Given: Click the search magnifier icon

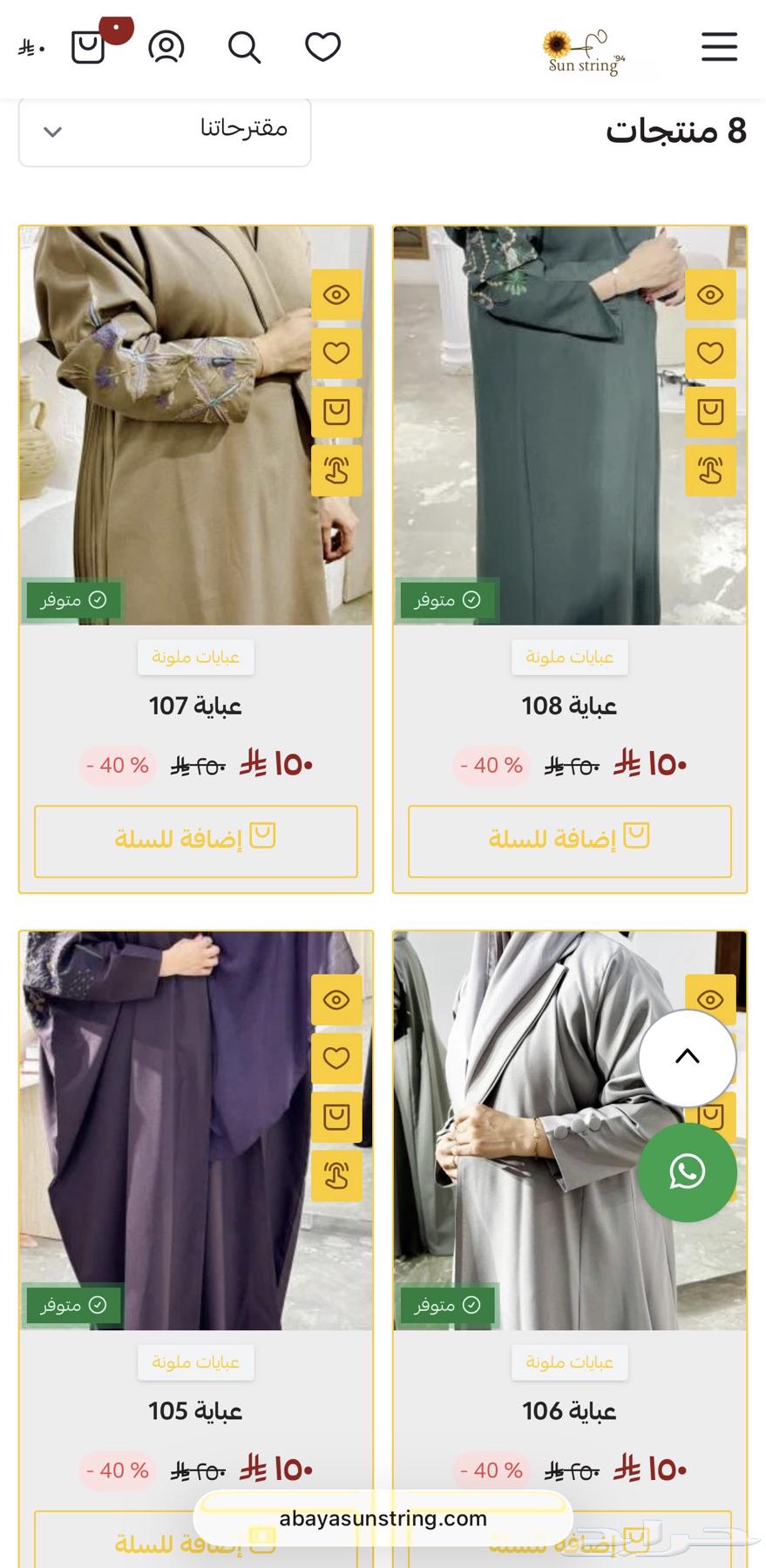Looking at the screenshot, I should coord(244,48).
